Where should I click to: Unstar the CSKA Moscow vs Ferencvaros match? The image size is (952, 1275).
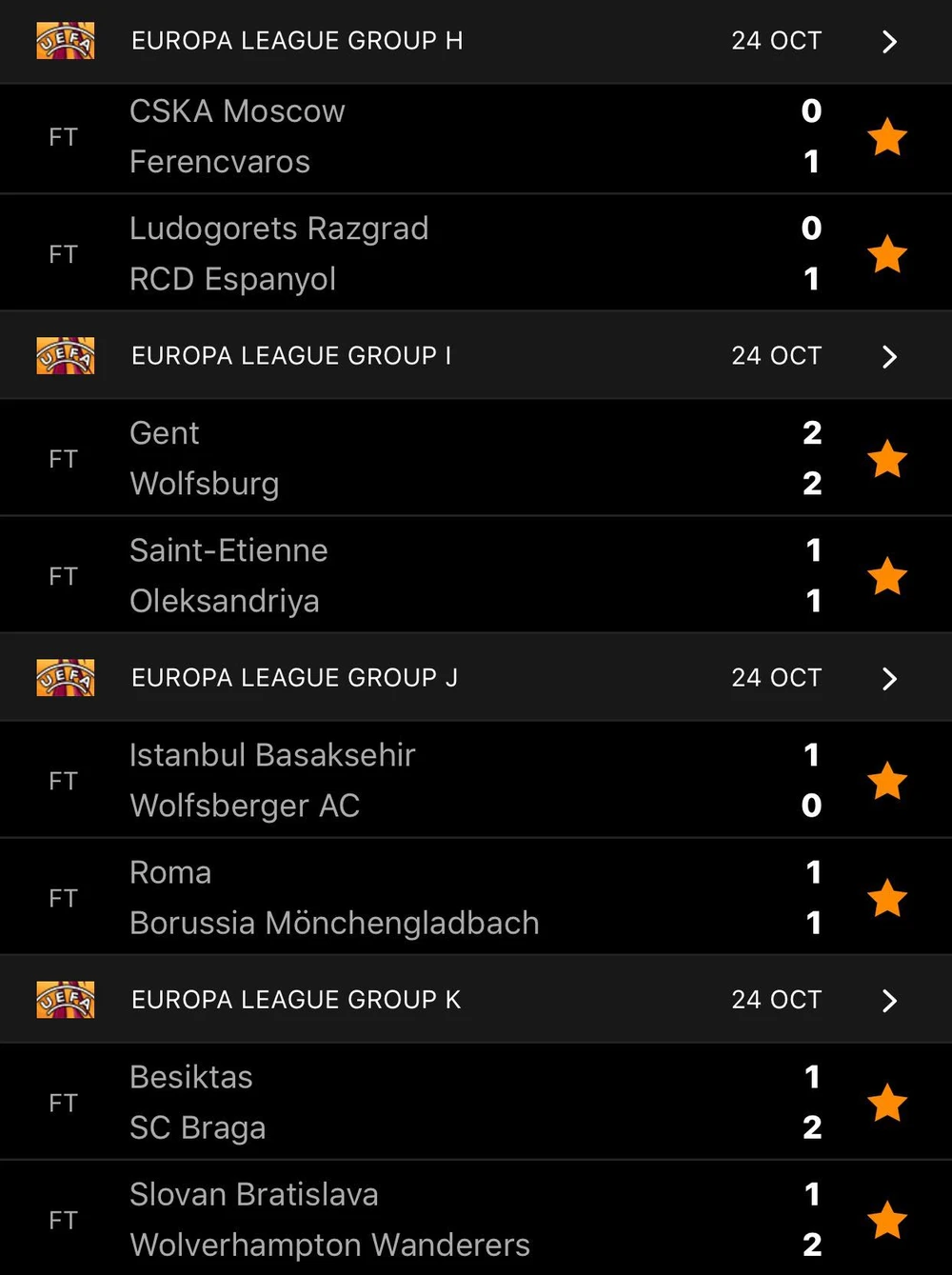(x=887, y=137)
